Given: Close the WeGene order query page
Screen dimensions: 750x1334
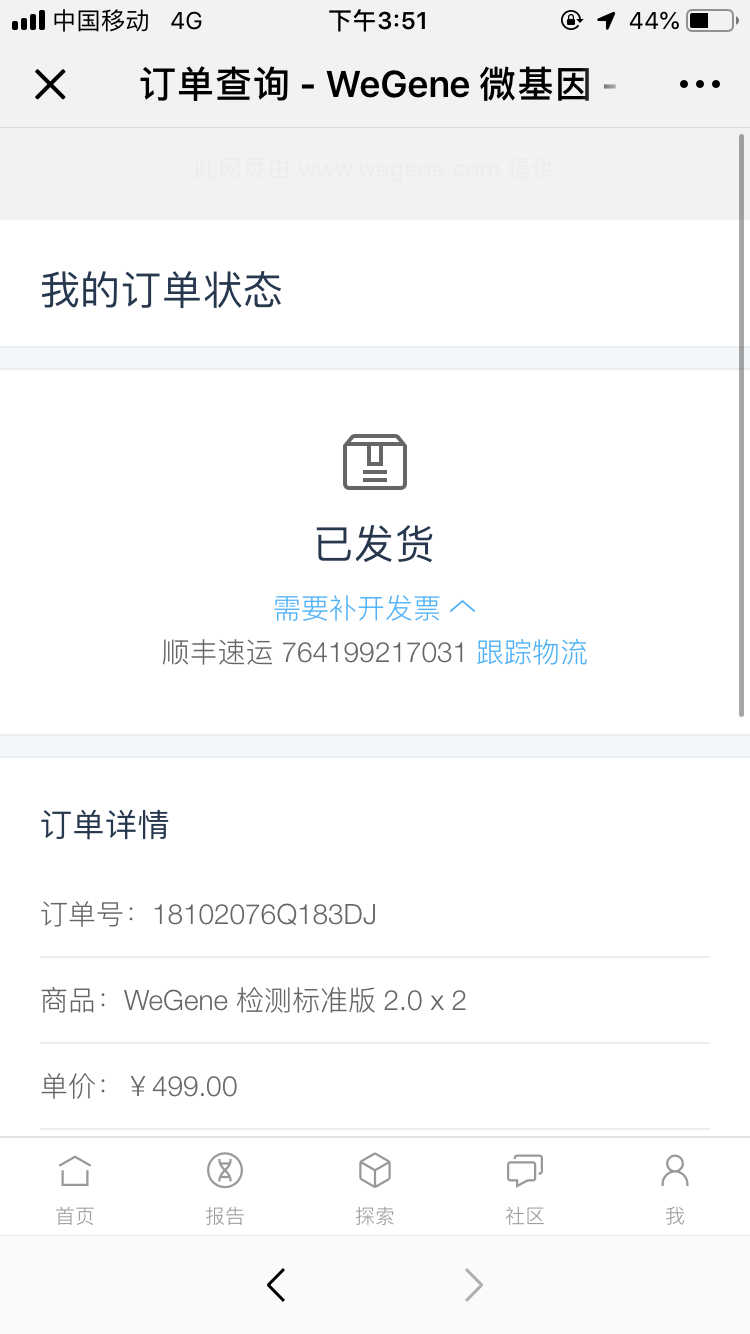Looking at the screenshot, I should [50, 85].
